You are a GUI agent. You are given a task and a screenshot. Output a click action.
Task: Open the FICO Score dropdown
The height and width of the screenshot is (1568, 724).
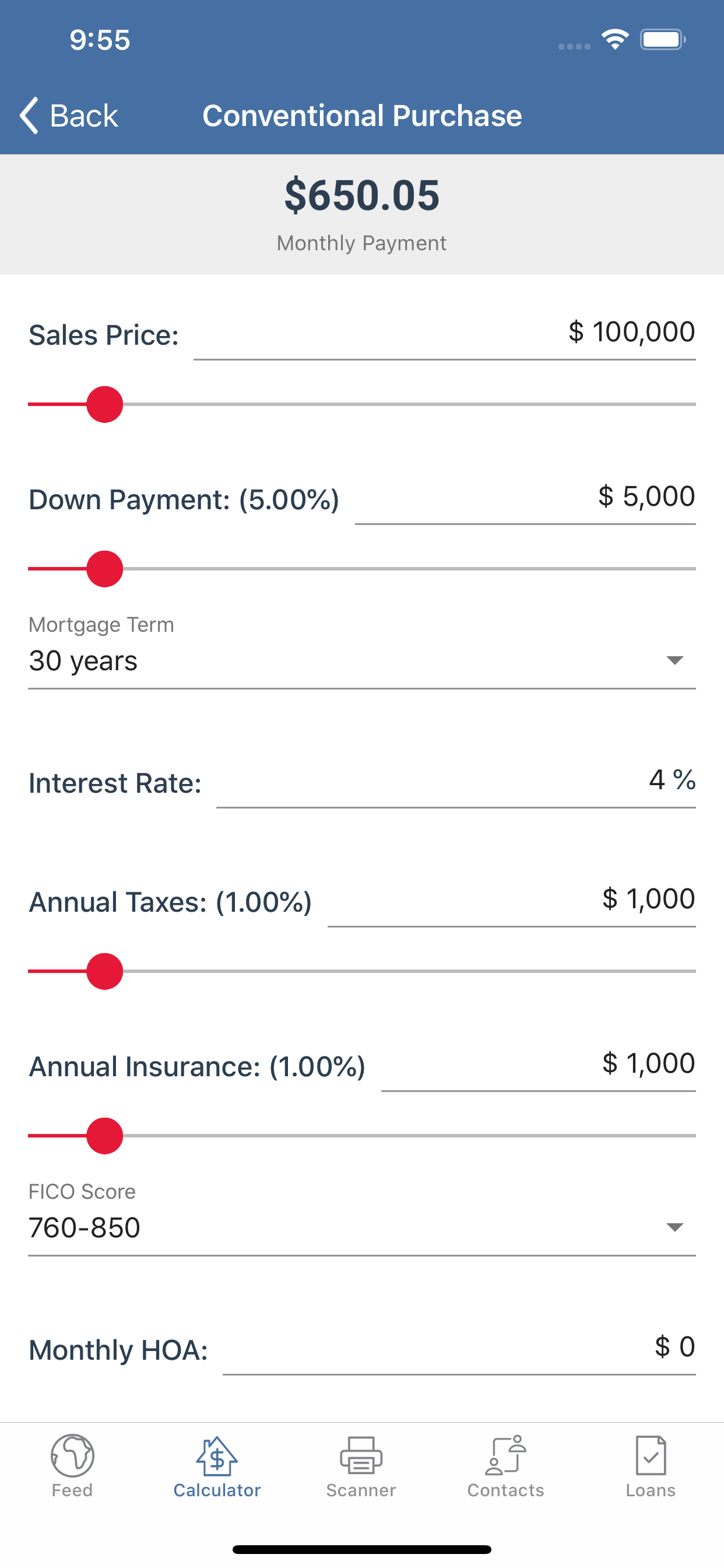362,1218
